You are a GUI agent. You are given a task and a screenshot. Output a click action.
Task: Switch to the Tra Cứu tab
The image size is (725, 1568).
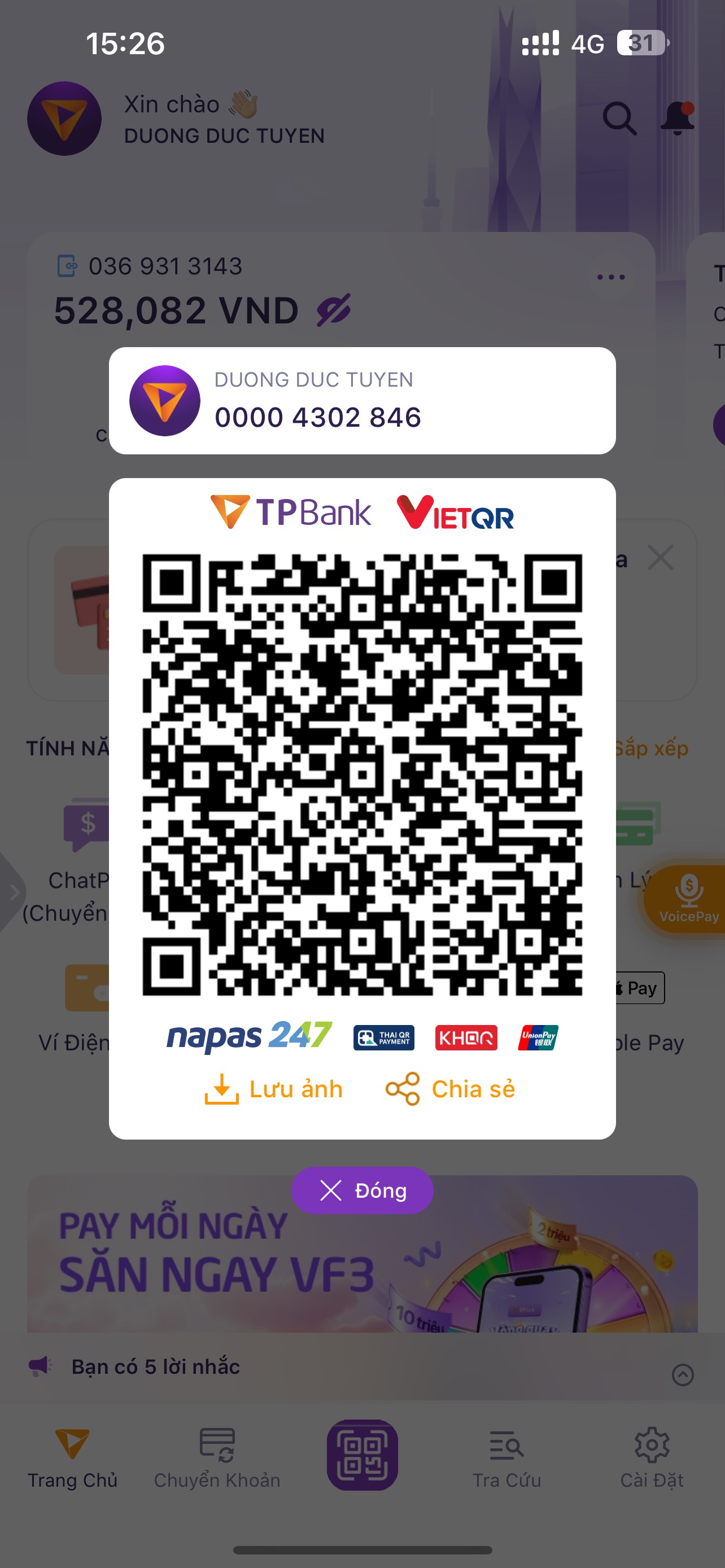(506, 1458)
